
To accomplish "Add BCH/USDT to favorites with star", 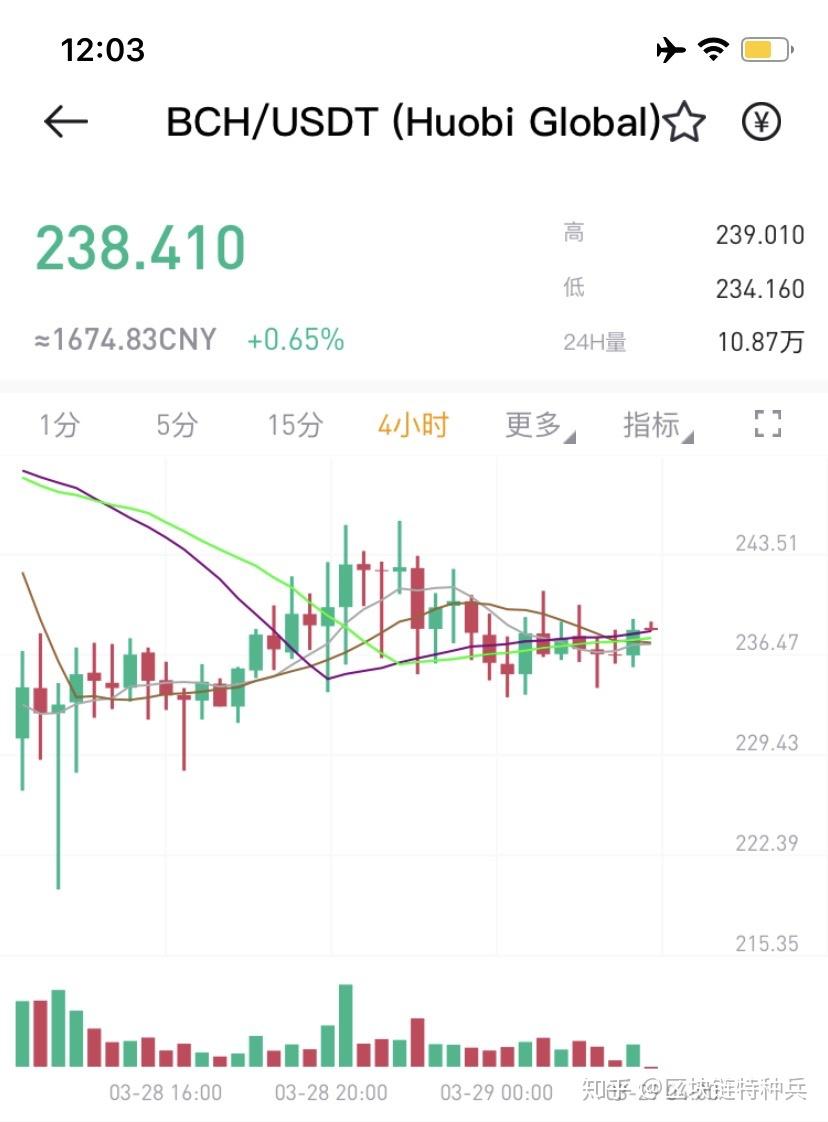I will click(x=685, y=123).
